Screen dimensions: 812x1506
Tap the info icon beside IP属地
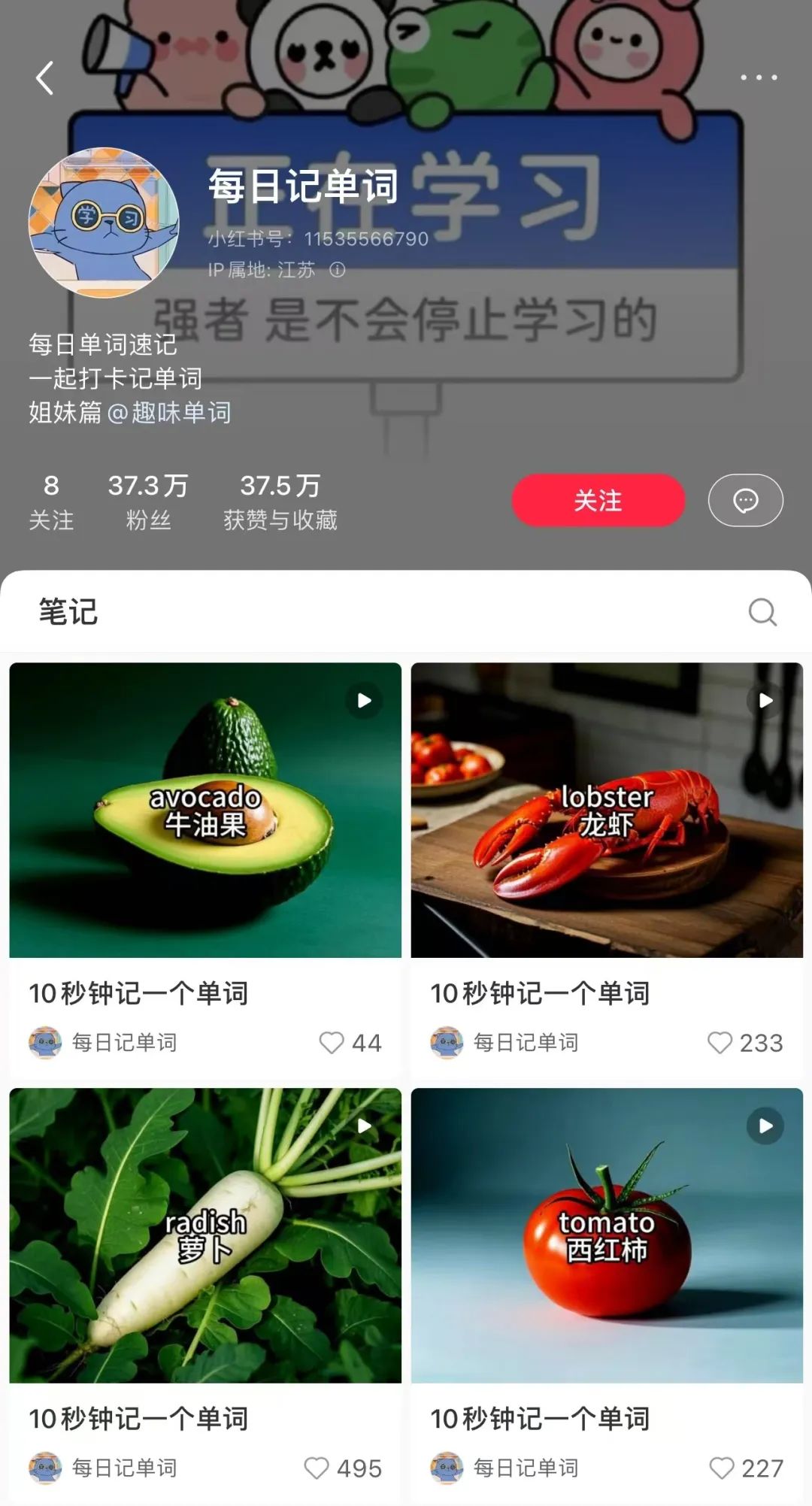click(338, 270)
